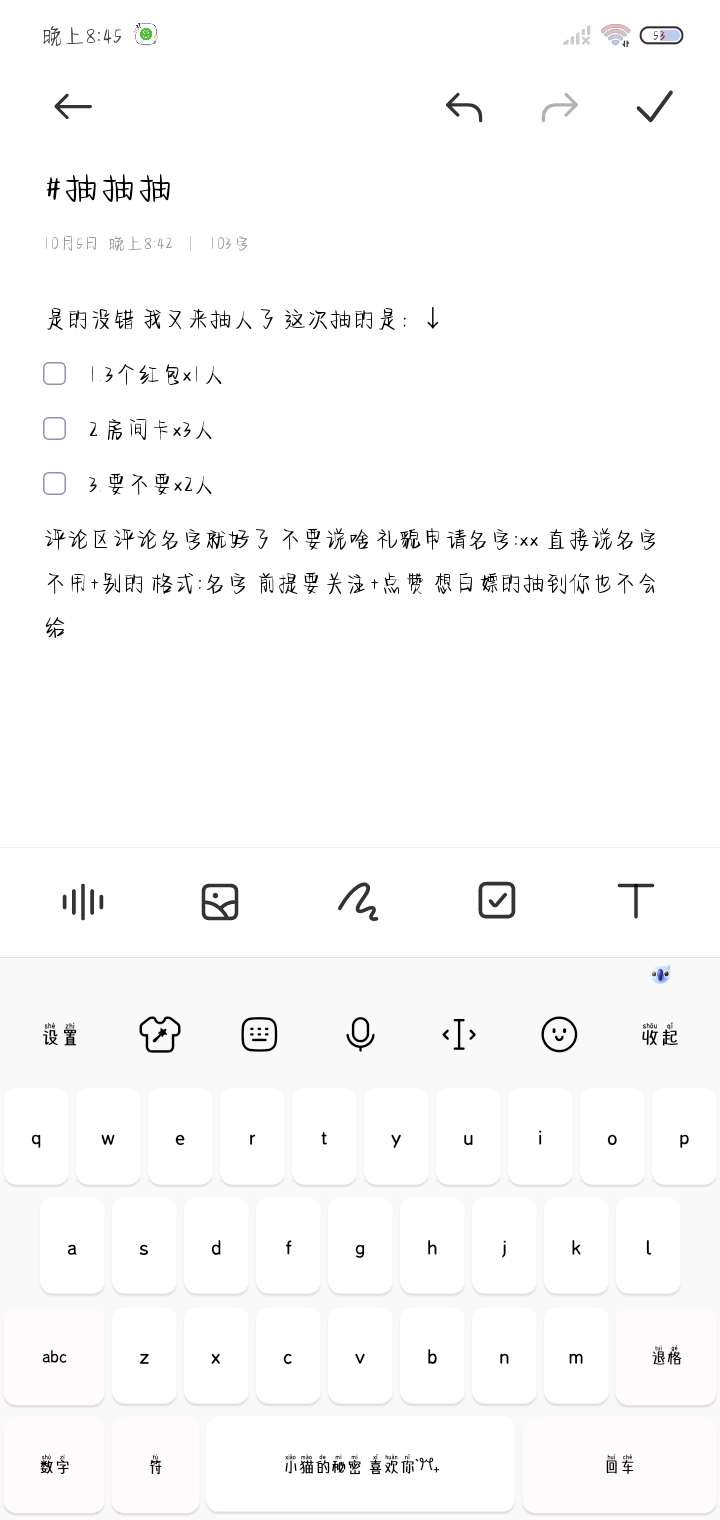Viewport: 720px width, 1520px height.
Task: Add a voice recording to the note
Action: (x=83, y=902)
